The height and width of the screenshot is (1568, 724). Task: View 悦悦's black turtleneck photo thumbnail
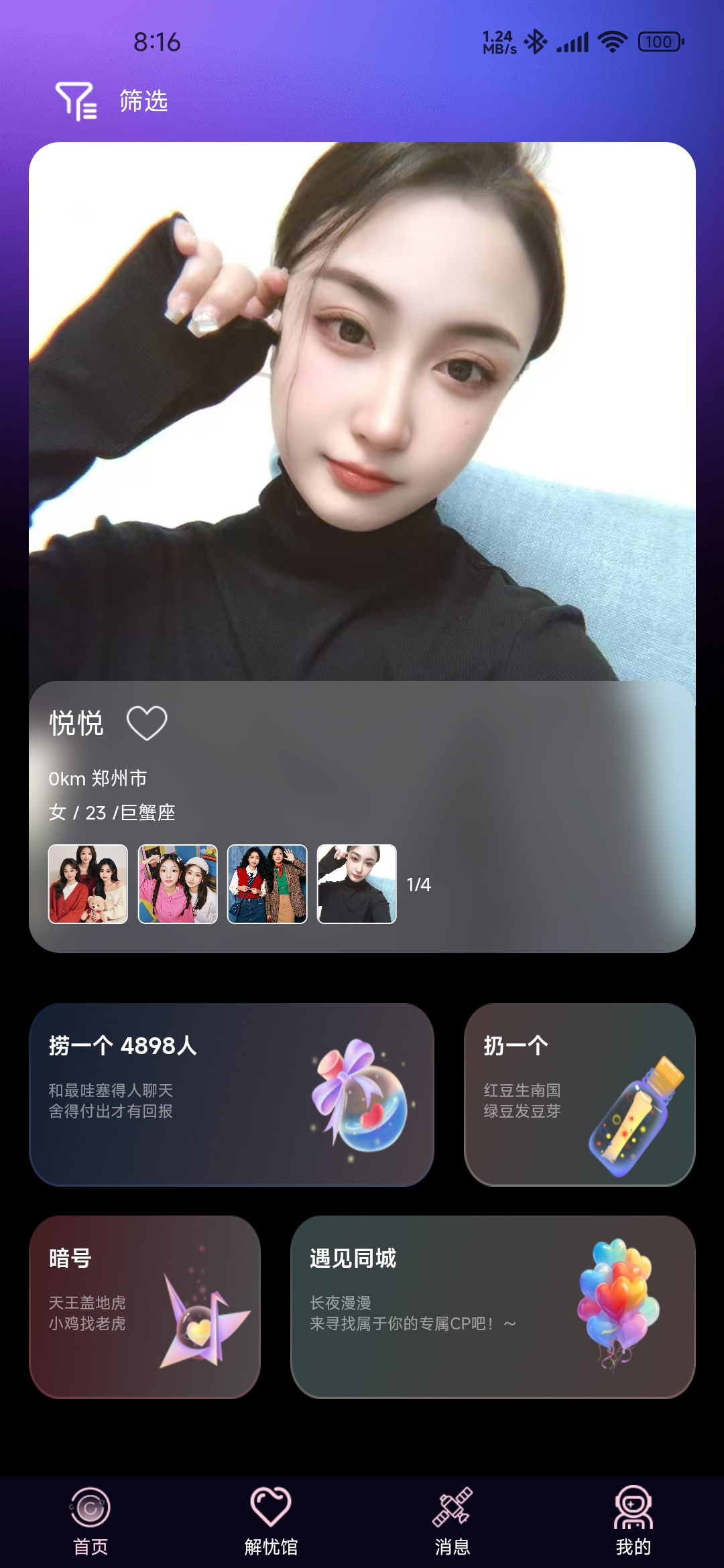pos(357,884)
